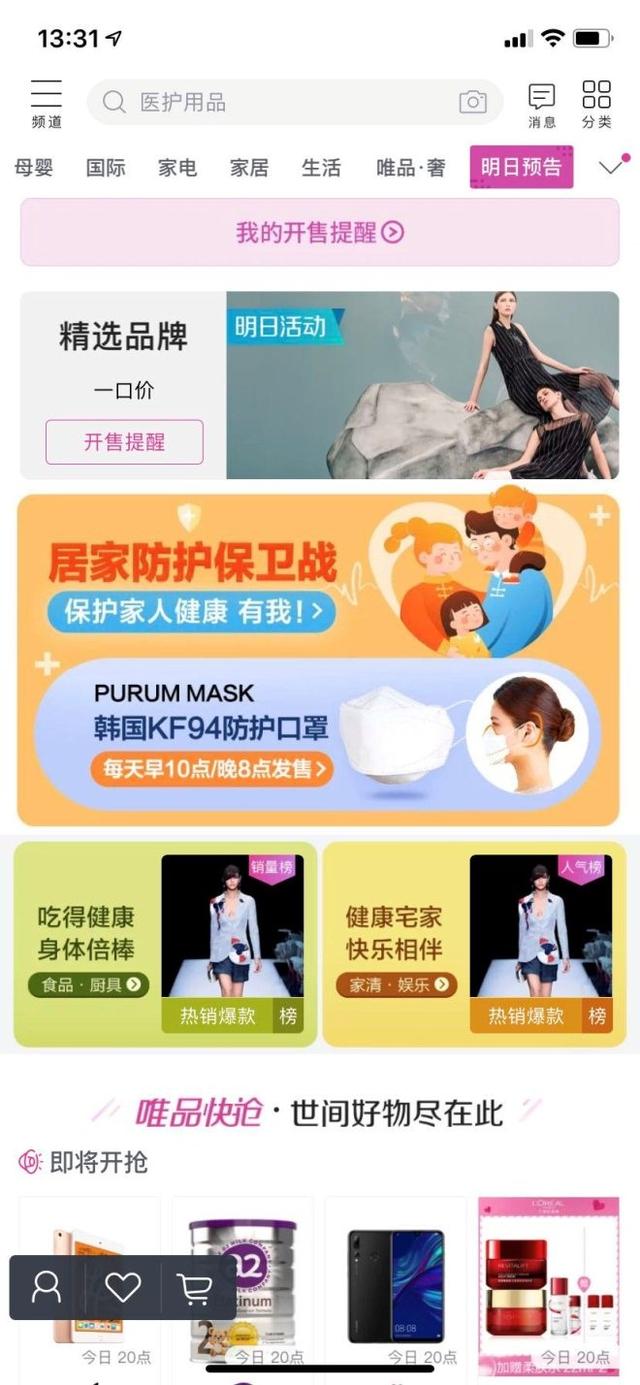Image resolution: width=640 pixels, height=1385 pixels.
Task: Tap the 医护用品 search box
Action: (x=295, y=102)
